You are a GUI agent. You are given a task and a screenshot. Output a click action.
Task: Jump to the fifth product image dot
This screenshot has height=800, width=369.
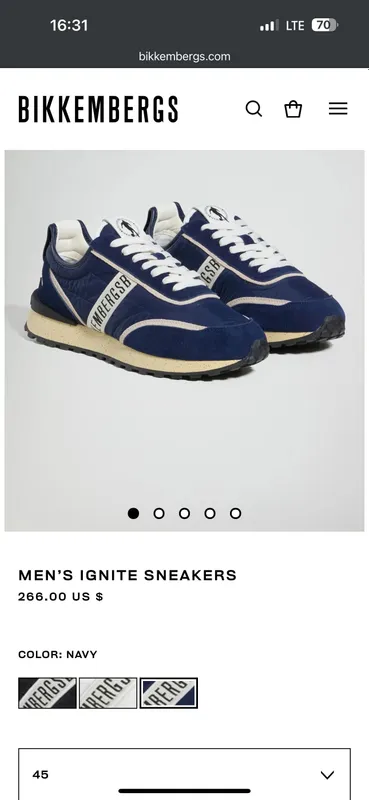tap(235, 513)
